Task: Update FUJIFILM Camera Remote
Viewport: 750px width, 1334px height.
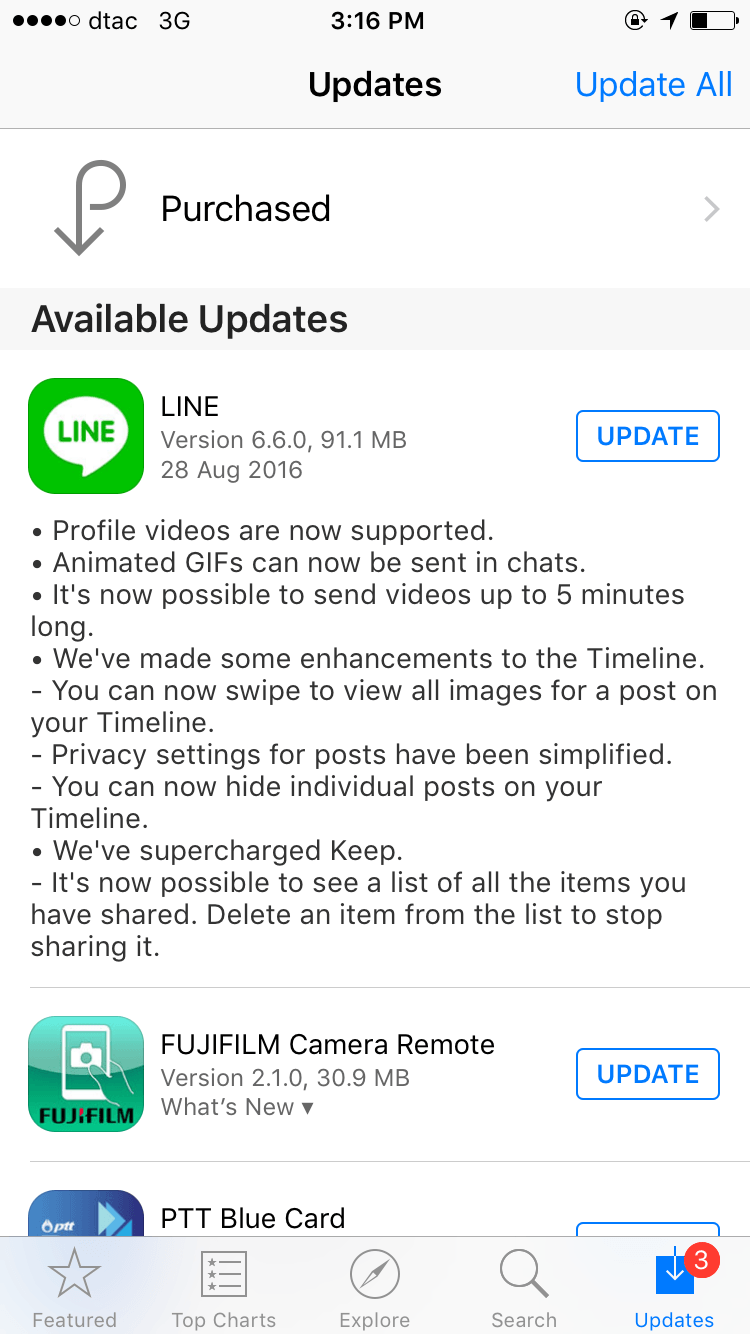Action: point(647,1074)
